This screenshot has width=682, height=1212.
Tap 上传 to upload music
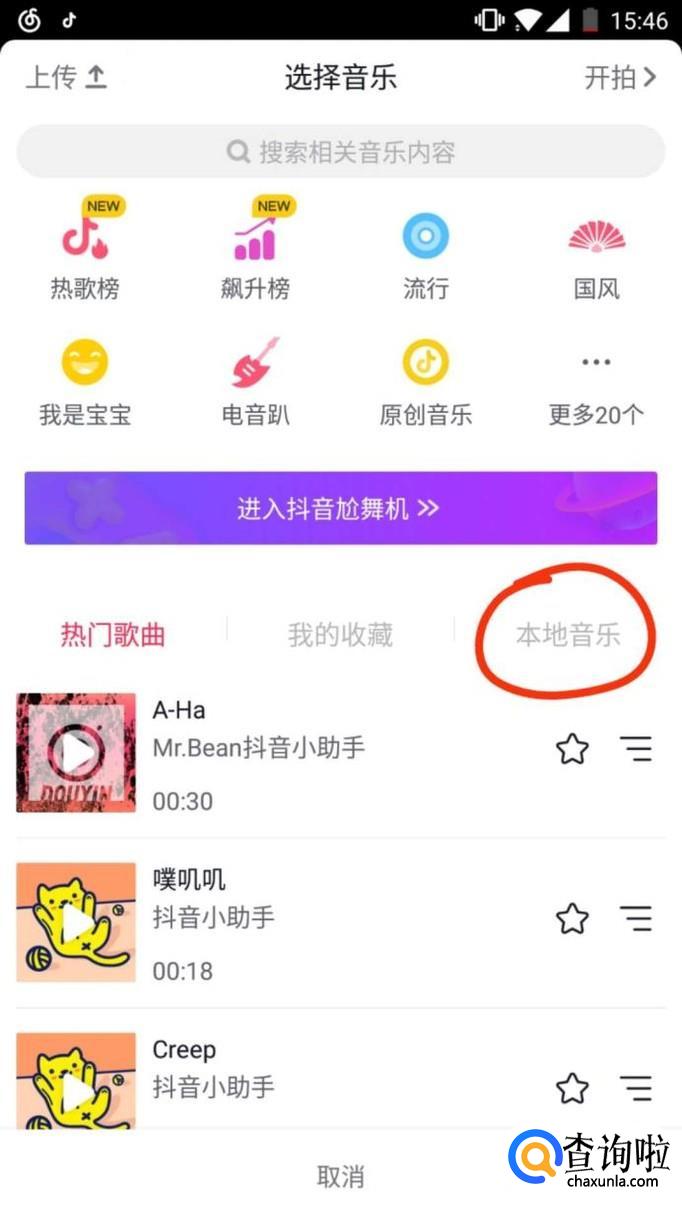[x=66, y=78]
